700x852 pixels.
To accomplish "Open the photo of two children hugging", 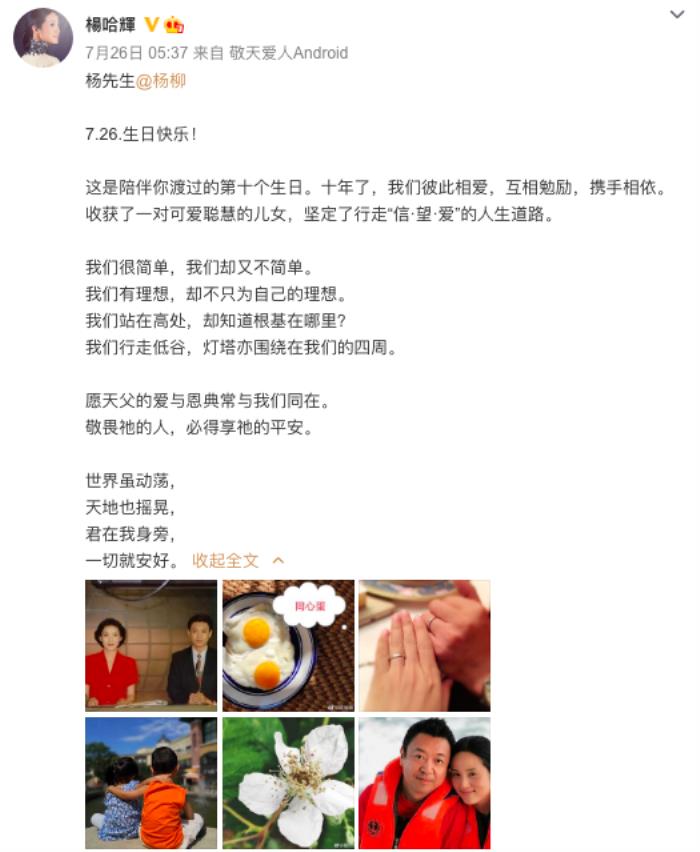I will coord(151,782).
